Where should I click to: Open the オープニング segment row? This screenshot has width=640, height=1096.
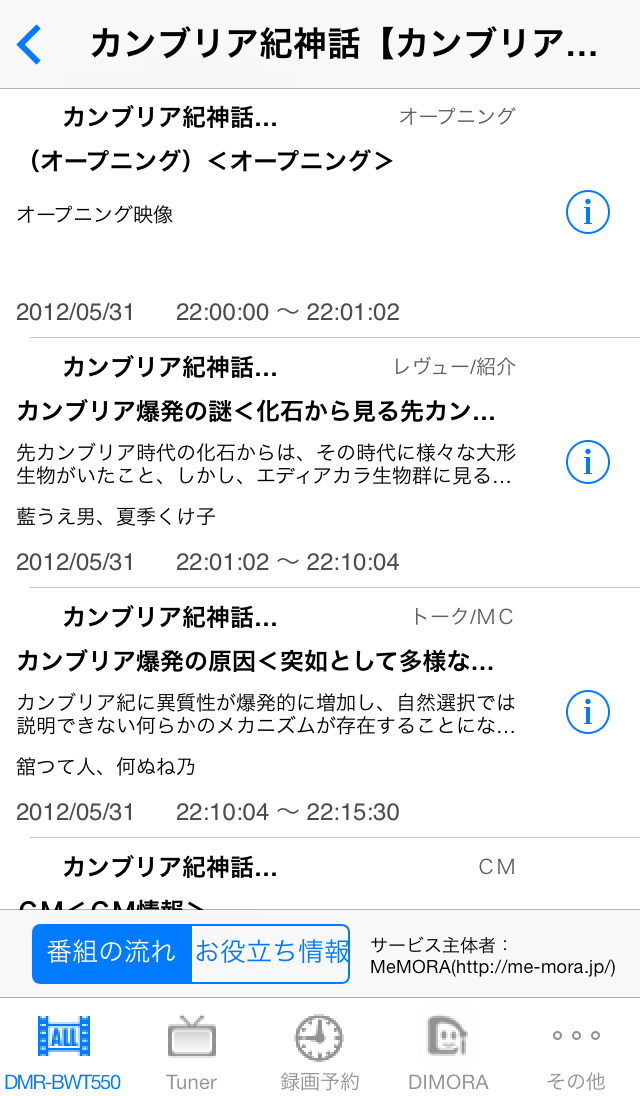[320, 213]
